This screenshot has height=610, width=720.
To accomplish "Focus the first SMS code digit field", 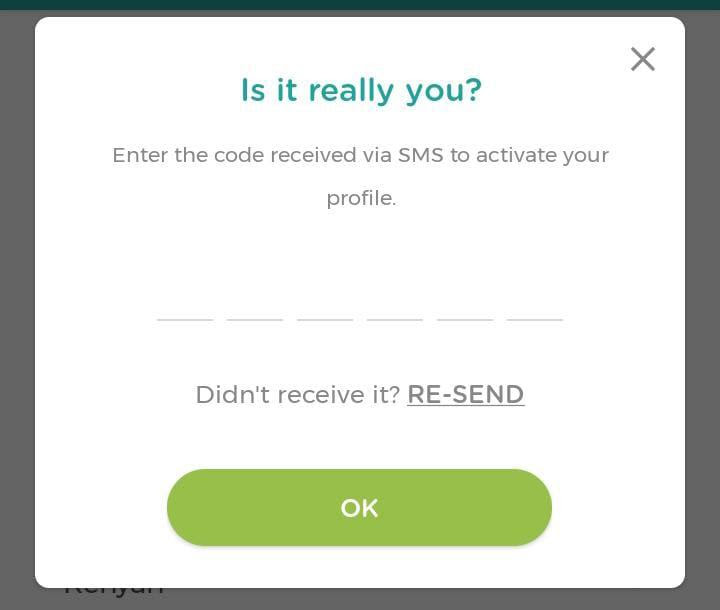I will point(185,302).
